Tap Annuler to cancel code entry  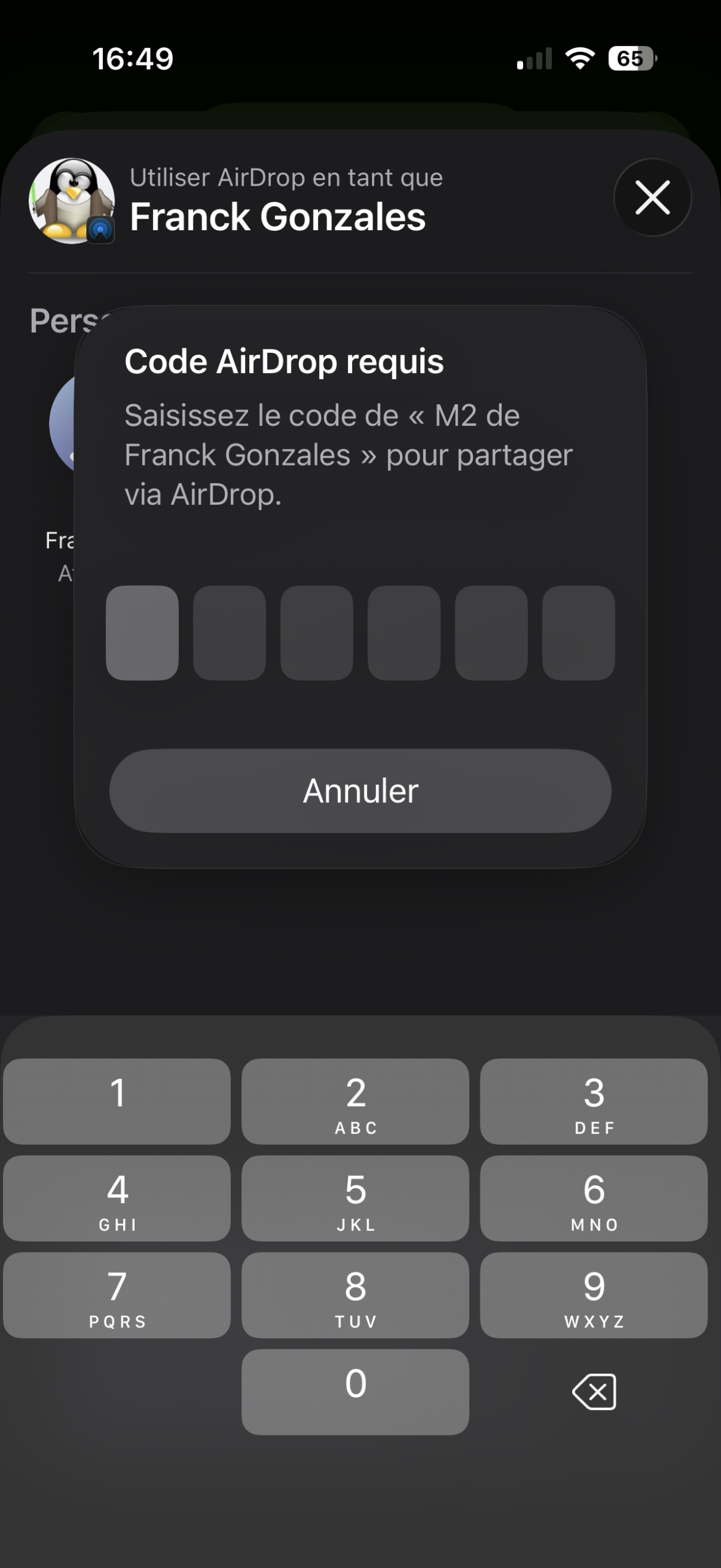(x=360, y=791)
